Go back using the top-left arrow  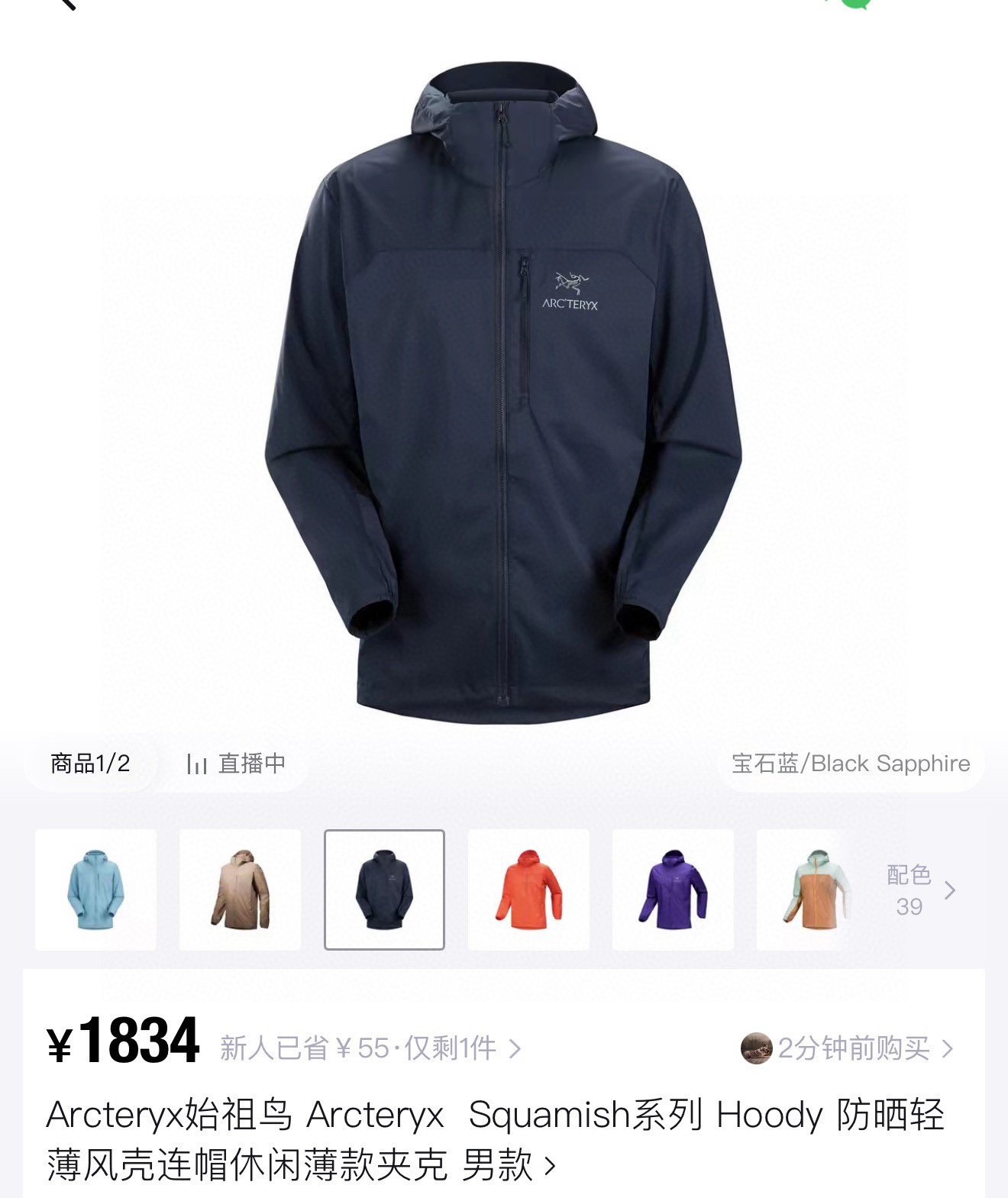point(67,4)
